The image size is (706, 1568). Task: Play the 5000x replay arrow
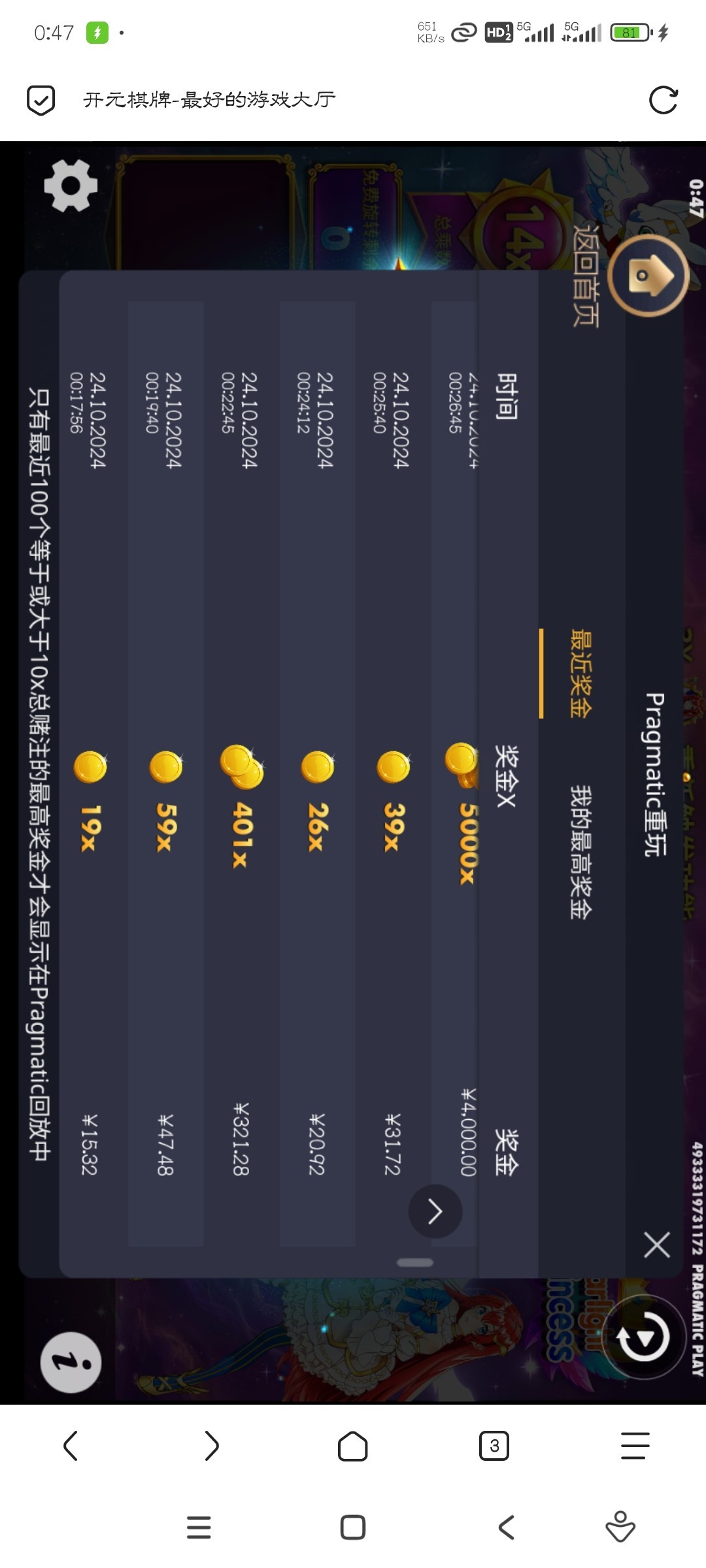(x=435, y=1211)
